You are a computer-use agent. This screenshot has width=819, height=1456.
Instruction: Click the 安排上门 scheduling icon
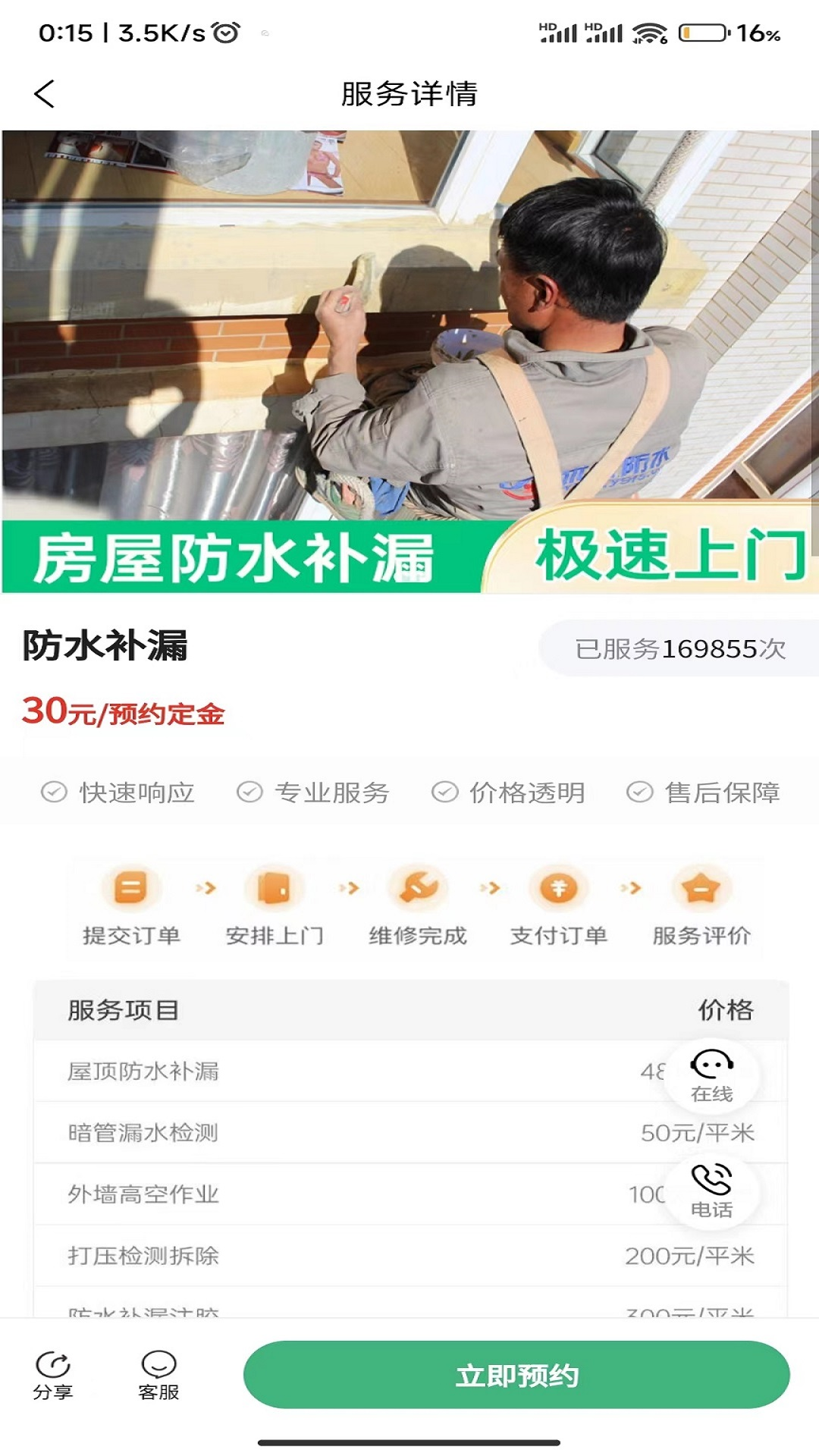click(x=271, y=889)
